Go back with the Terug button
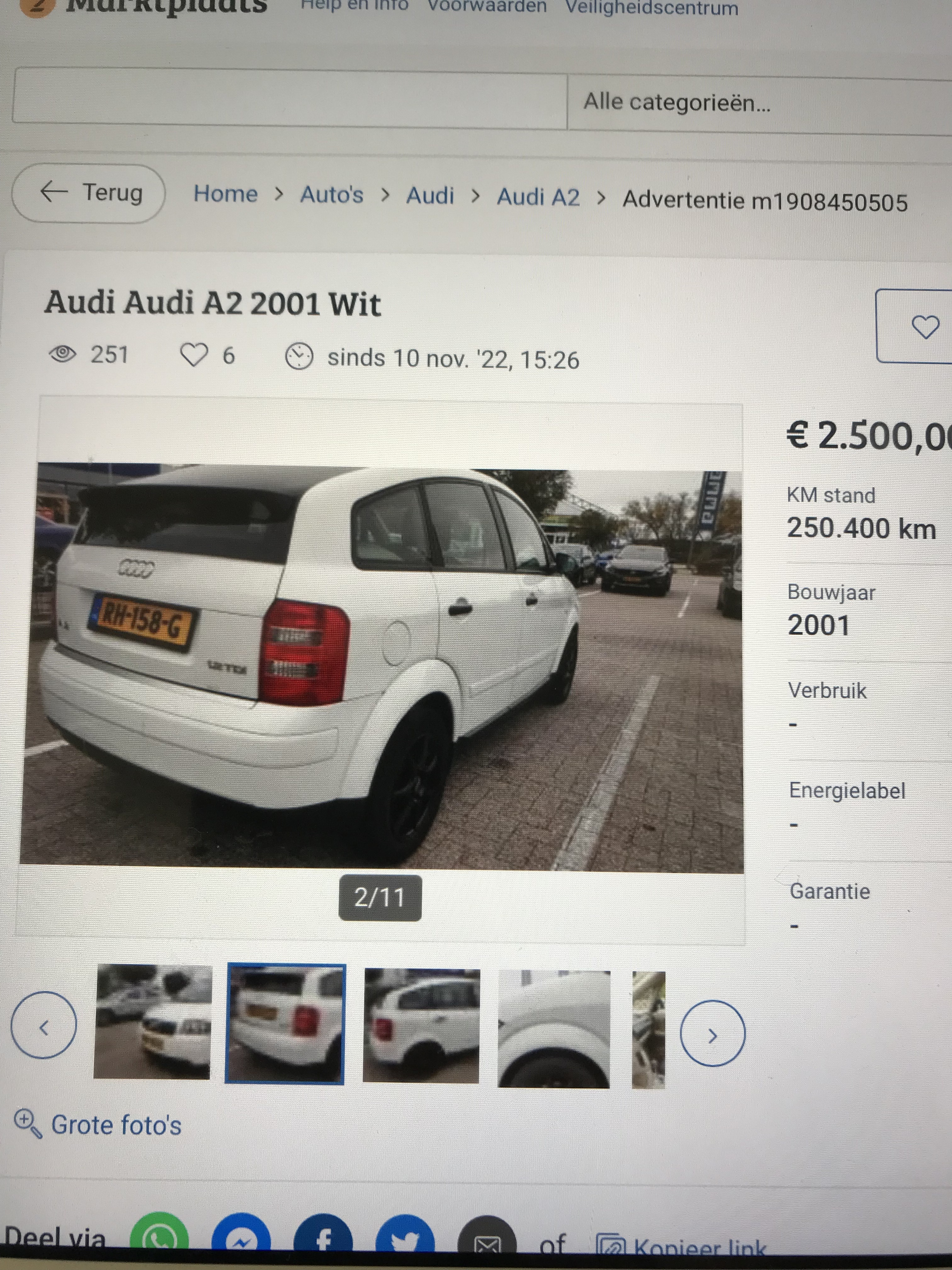The height and width of the screenshot is (1270, 952). [89, 193]
